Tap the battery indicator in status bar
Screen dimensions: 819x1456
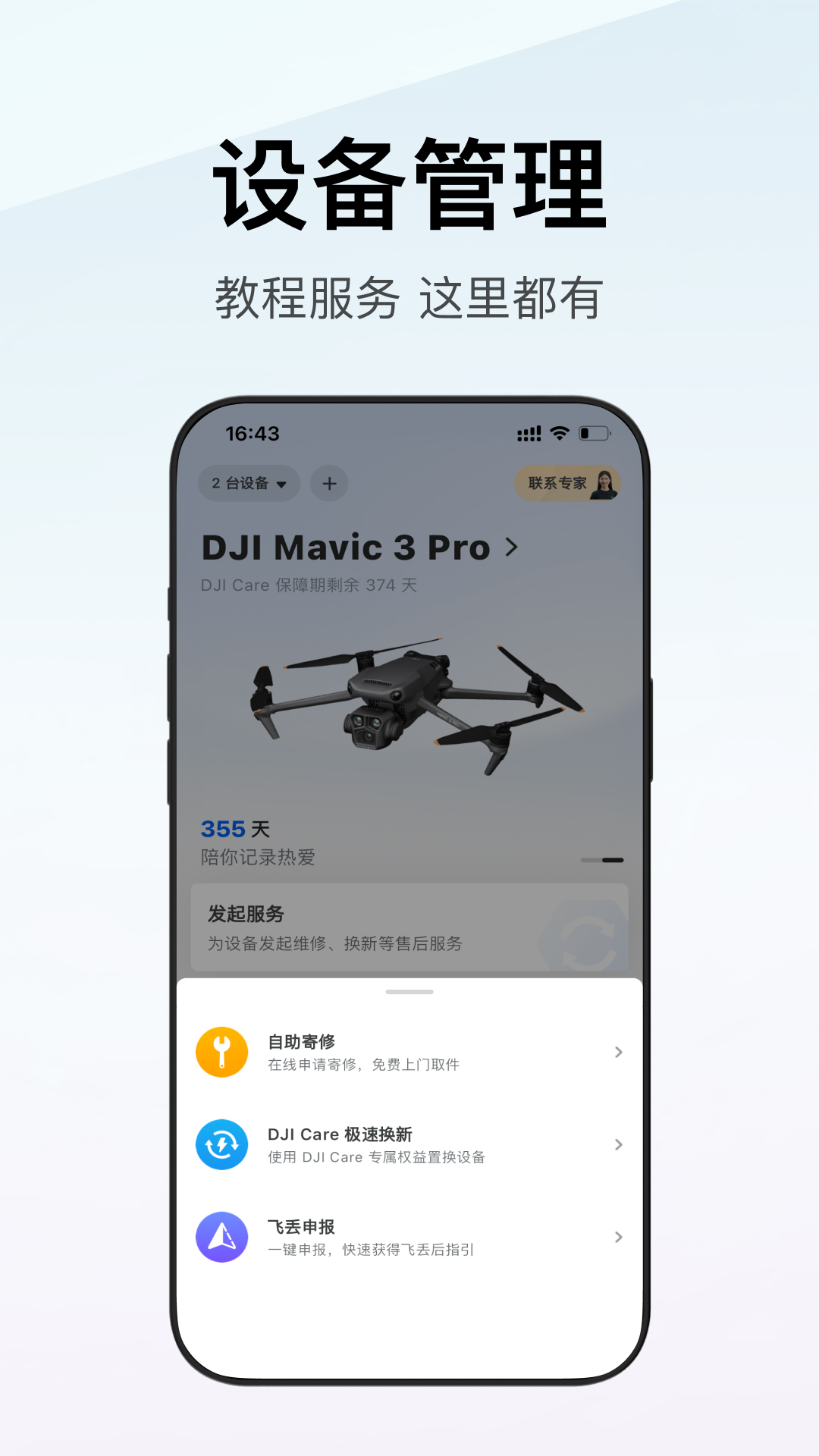pyautogui.click(x=595, y=431)
